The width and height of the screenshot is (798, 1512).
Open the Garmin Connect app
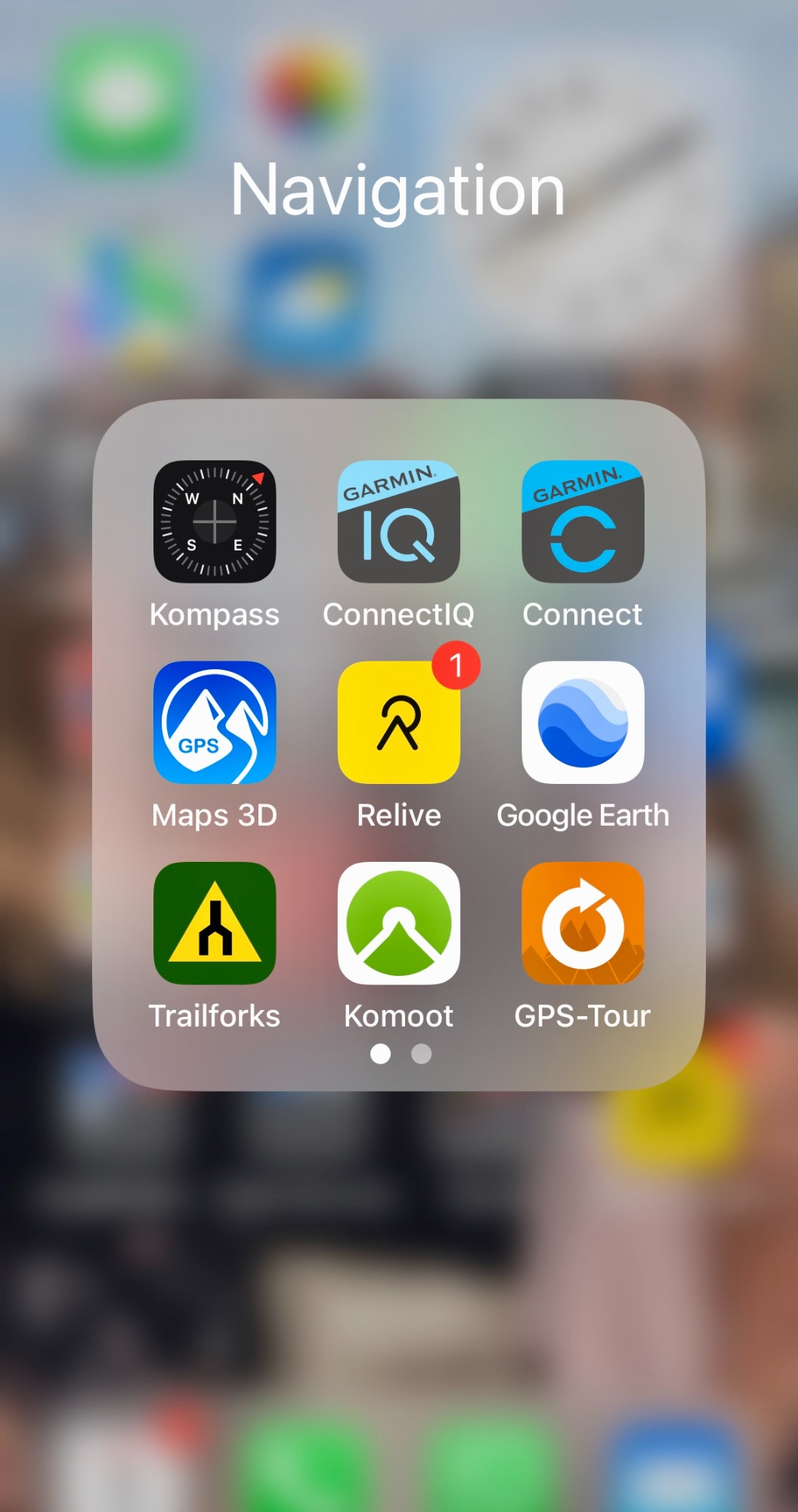(583, 522)
